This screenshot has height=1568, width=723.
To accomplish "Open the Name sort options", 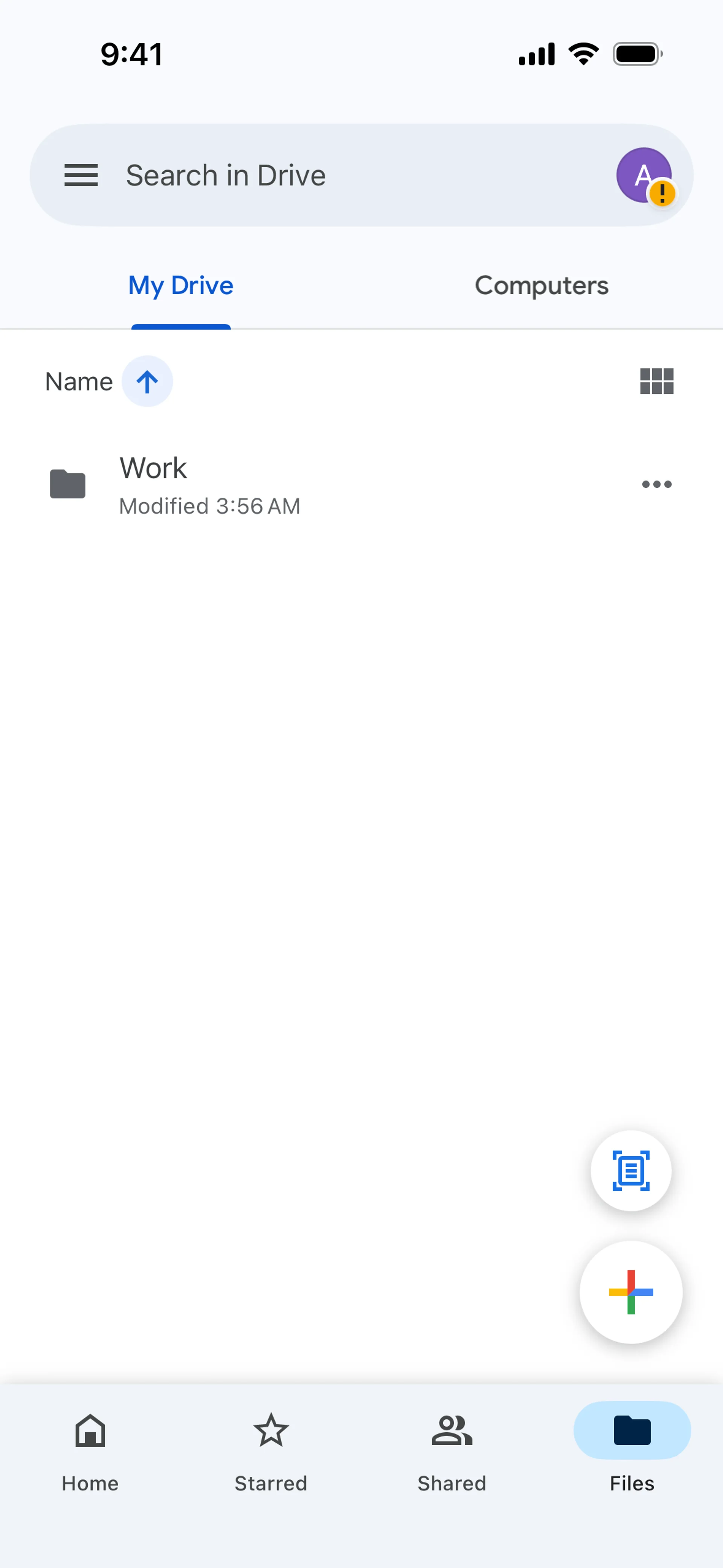I will coord(79,382).
